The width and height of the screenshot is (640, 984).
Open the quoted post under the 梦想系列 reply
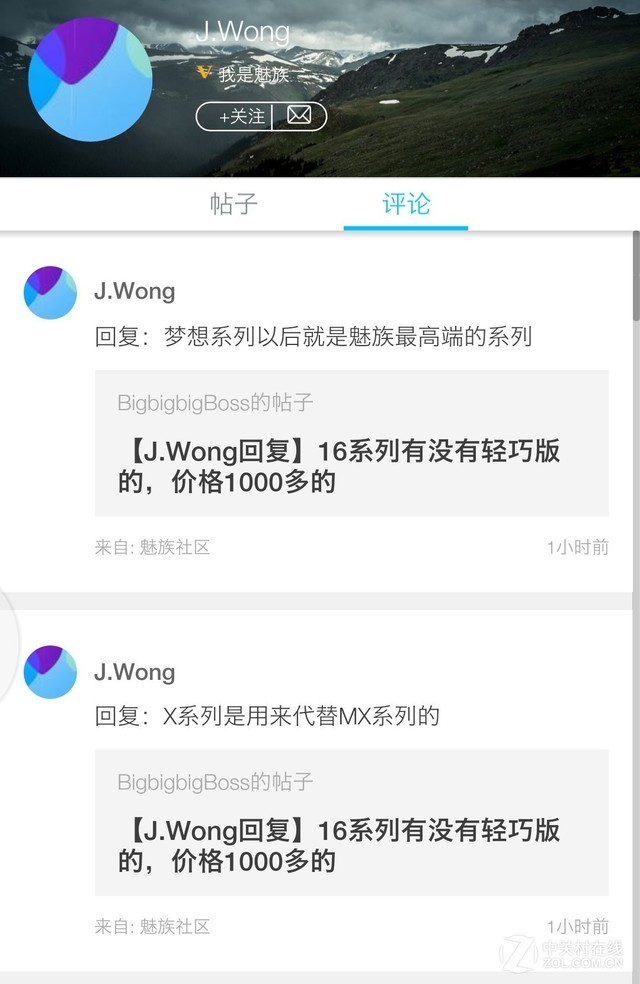(351, 443)
